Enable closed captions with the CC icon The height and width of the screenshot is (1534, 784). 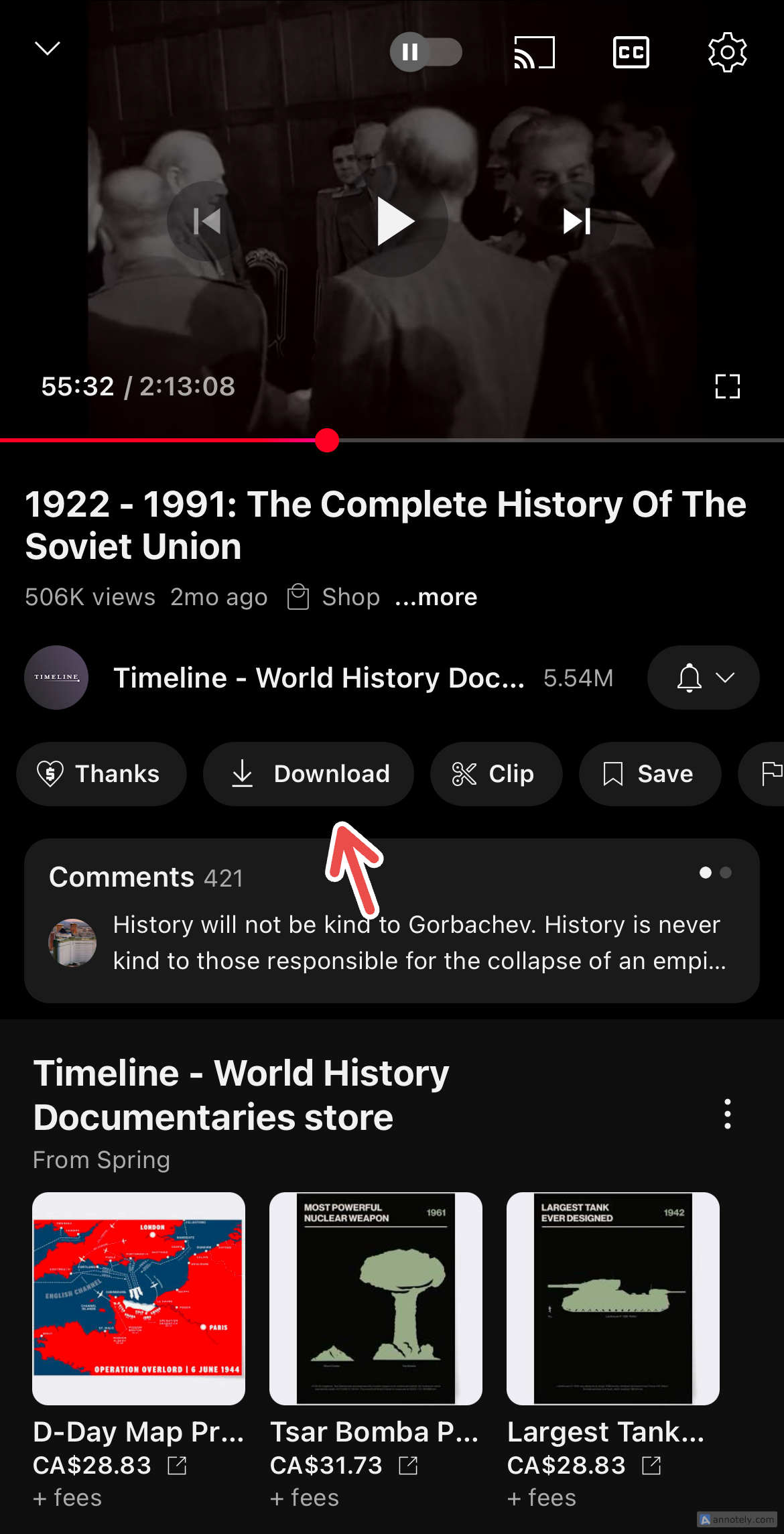[631, 51]
